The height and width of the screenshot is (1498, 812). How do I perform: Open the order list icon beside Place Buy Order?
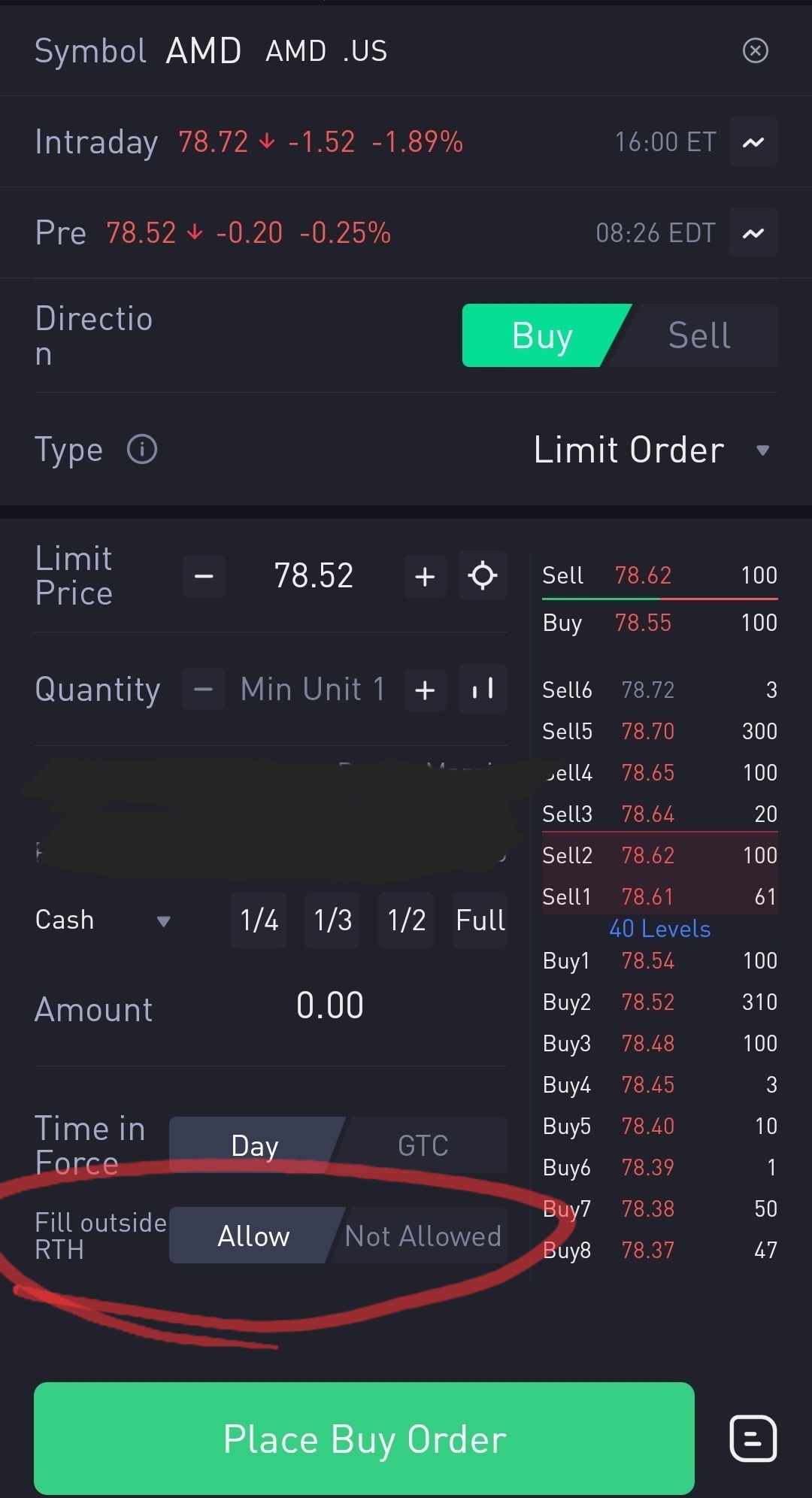753,1439
